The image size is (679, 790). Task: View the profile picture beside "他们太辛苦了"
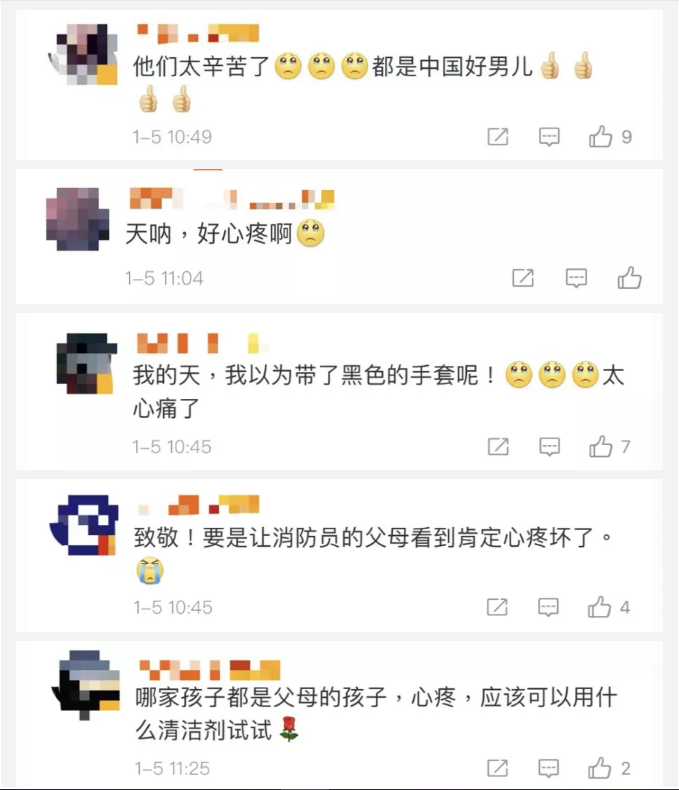point(84,56)
